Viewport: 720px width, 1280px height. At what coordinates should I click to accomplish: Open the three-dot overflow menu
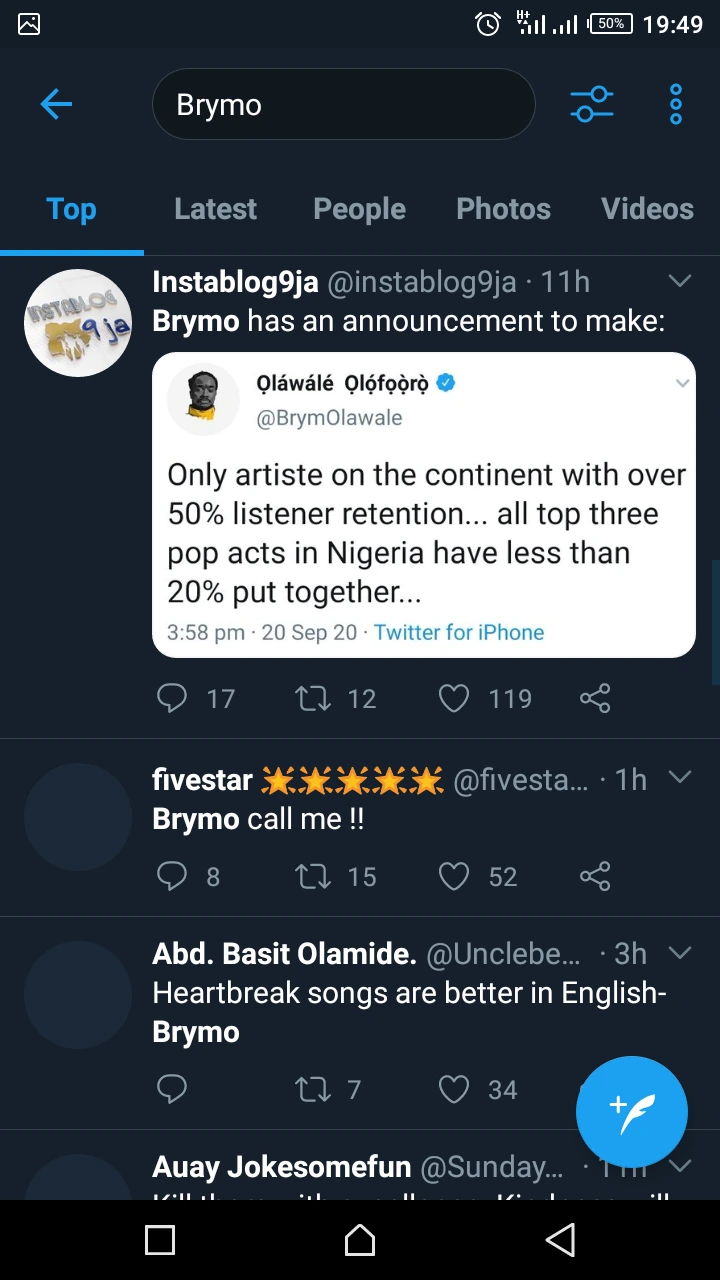point(676,104)
